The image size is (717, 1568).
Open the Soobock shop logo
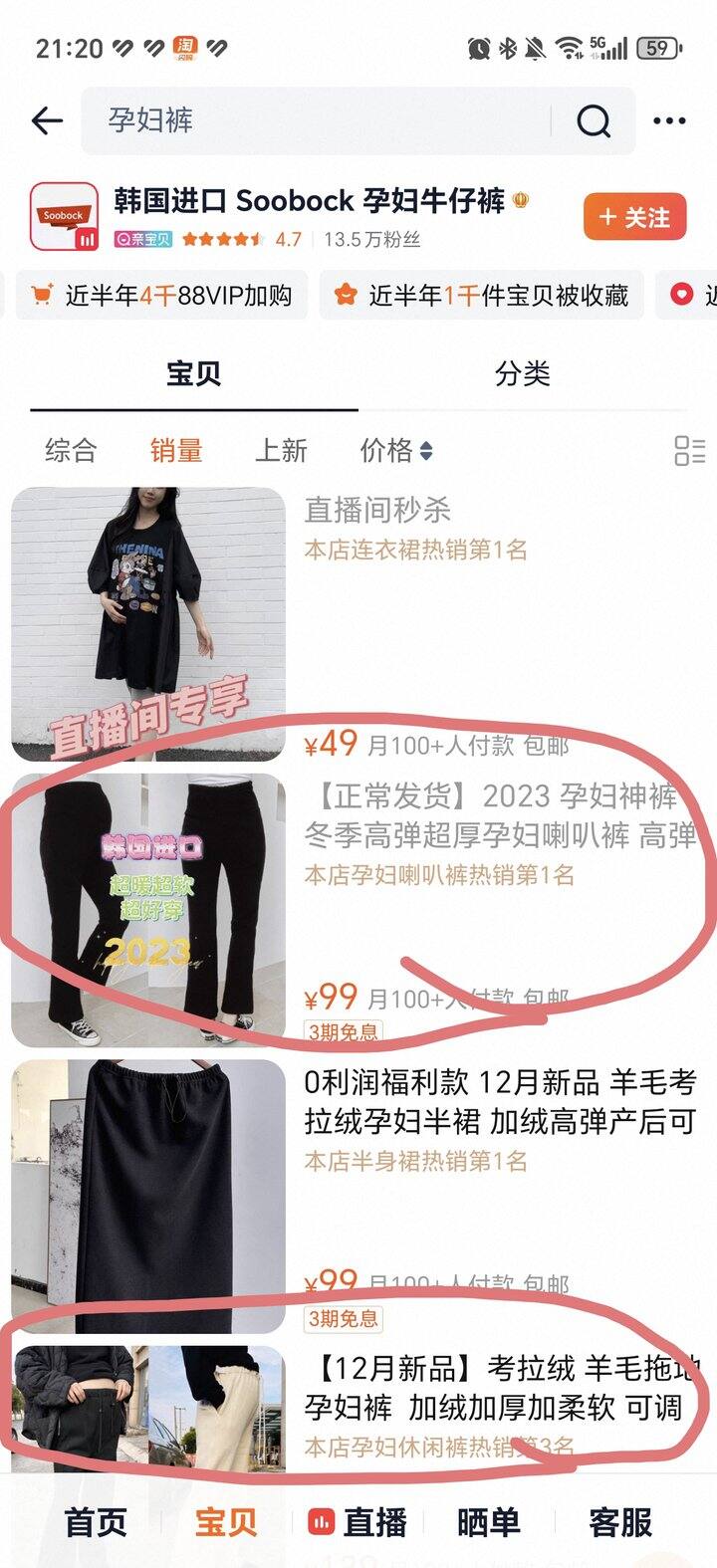click(64, 216)
